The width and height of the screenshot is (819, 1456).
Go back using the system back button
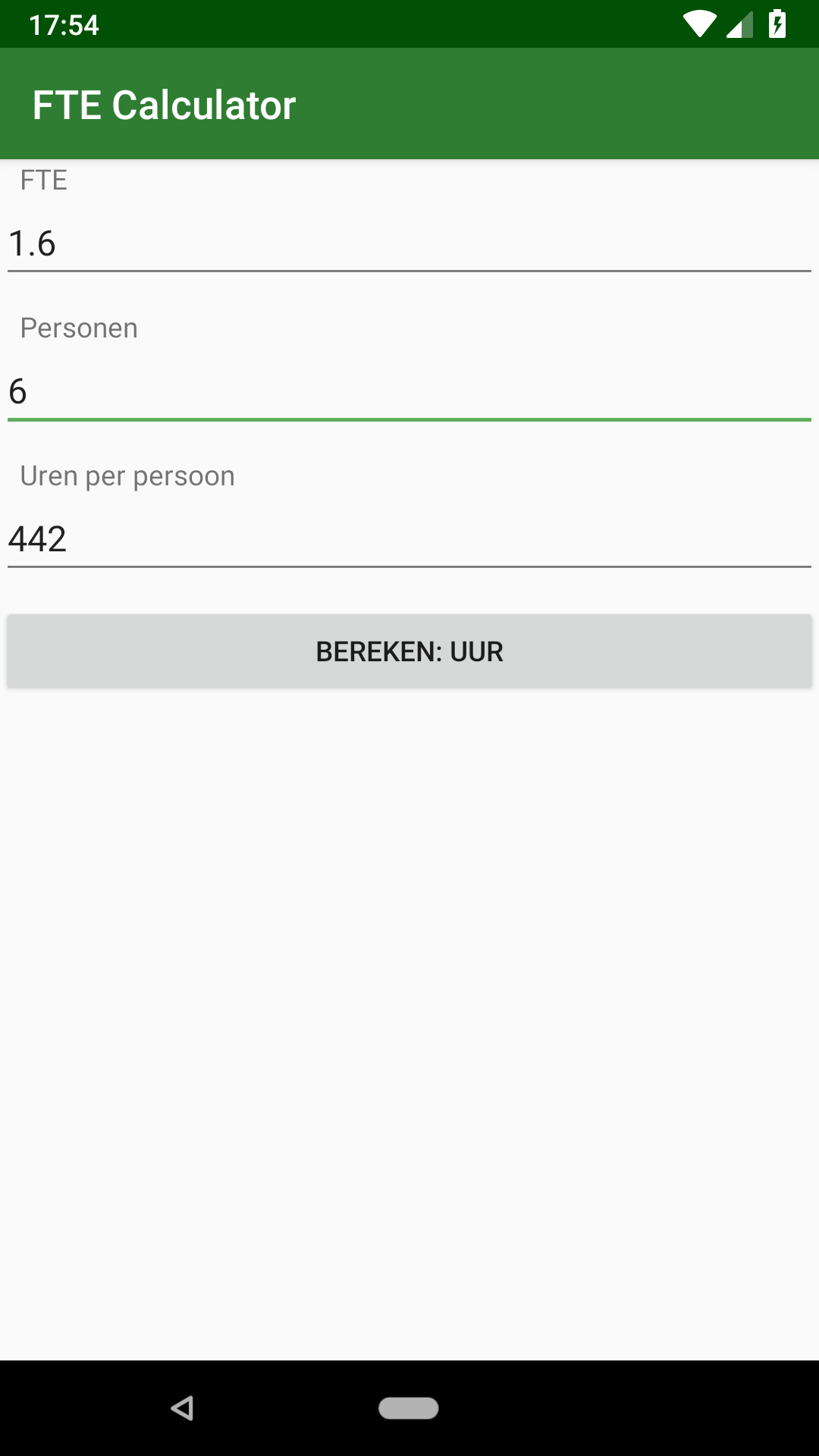coord(182,1408)
